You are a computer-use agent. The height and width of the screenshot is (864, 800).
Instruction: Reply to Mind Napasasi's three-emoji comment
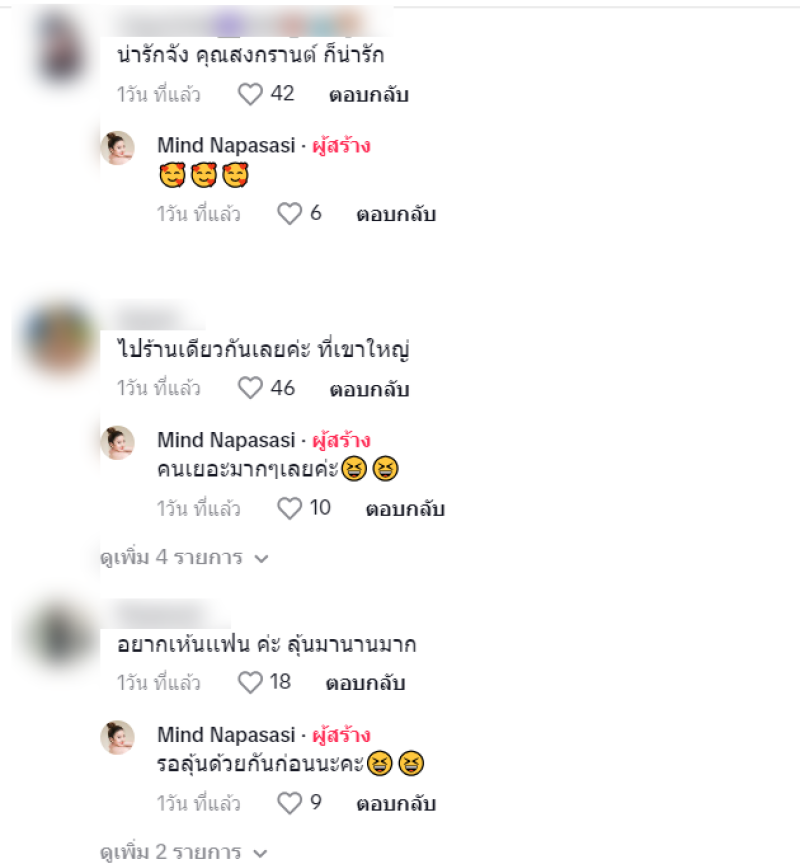click(x=396, y=215)
